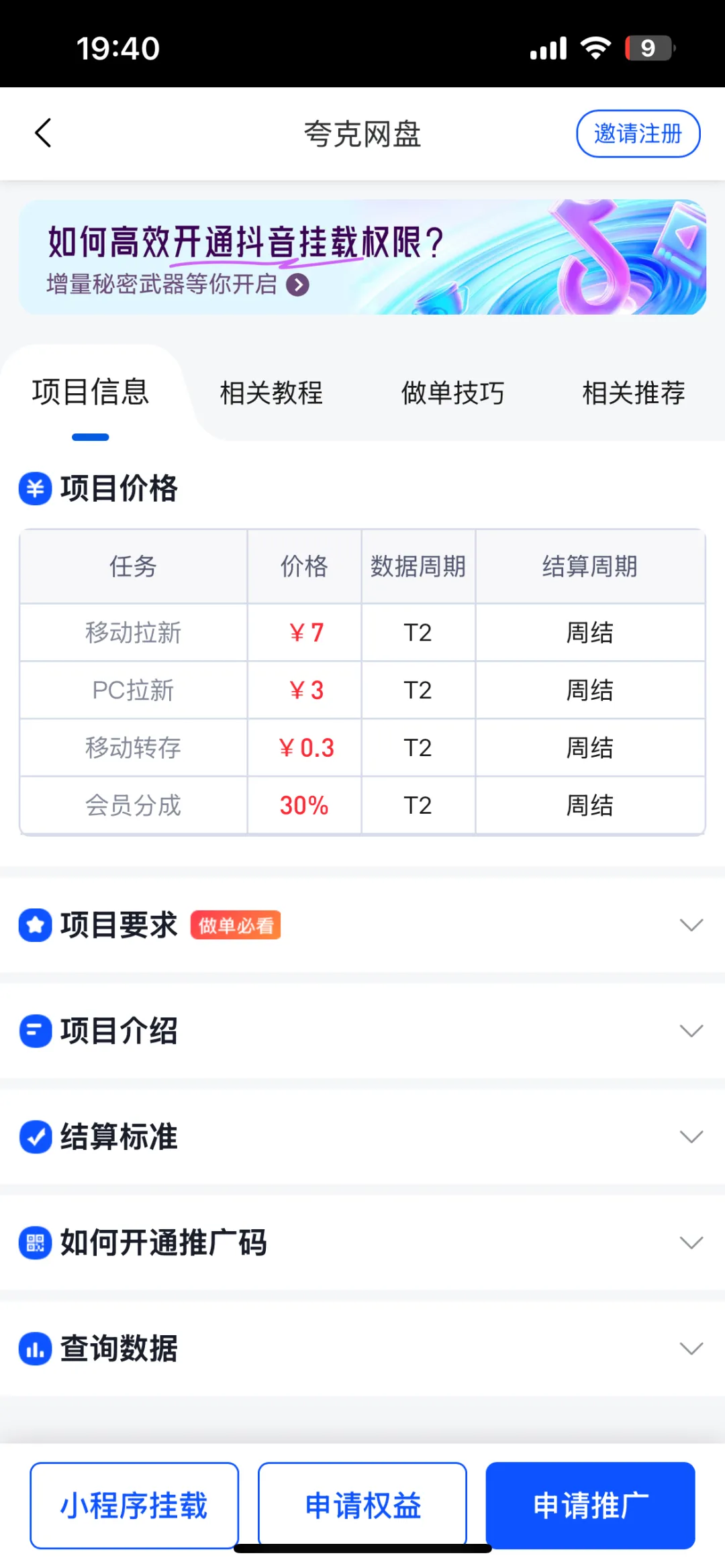Click the chat bubble icon beside 项目介绍
This screenshot has width=725, height=1568.
tap(34, 1031)
